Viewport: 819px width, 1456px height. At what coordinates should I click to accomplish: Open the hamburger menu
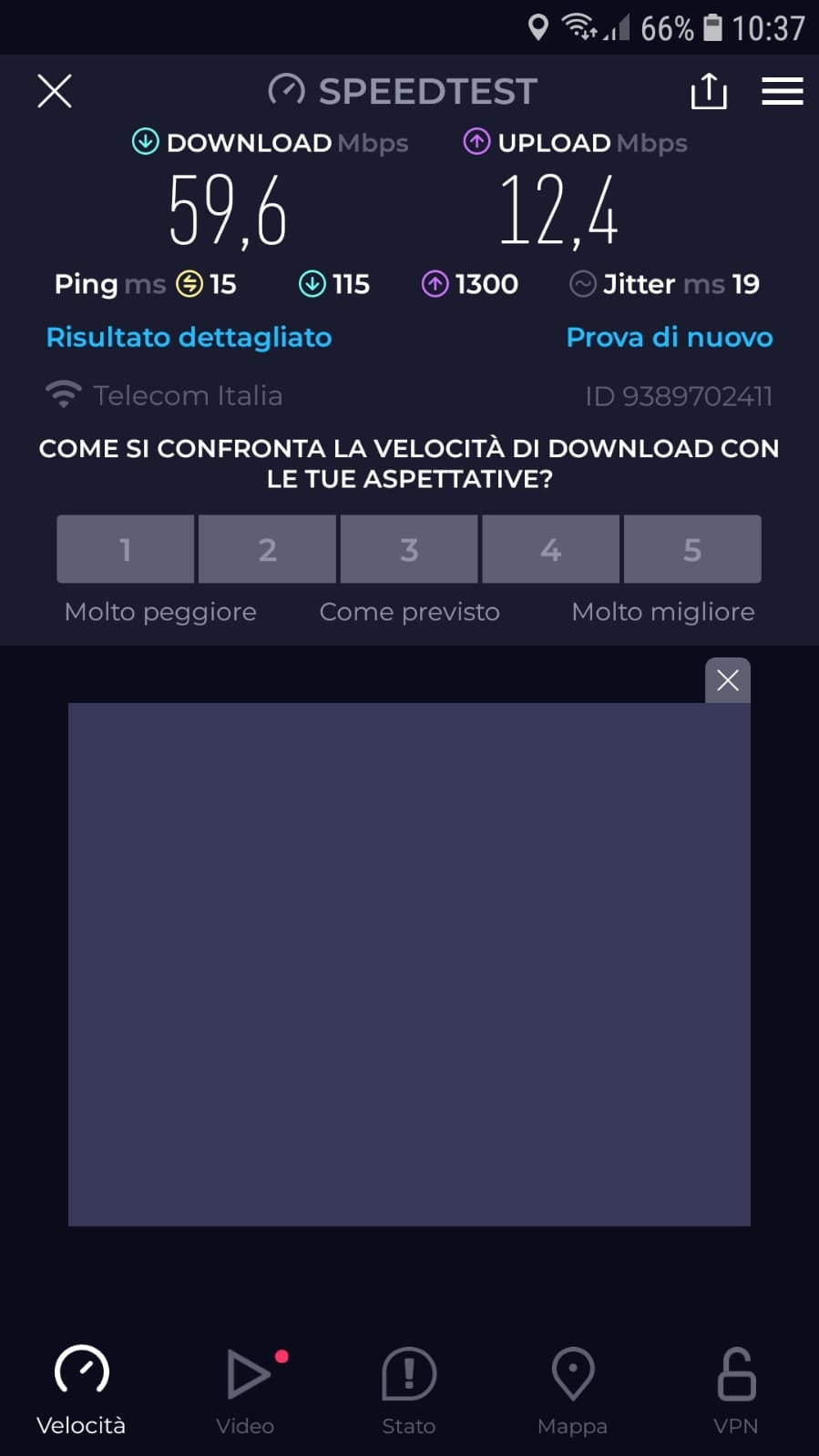782,91
